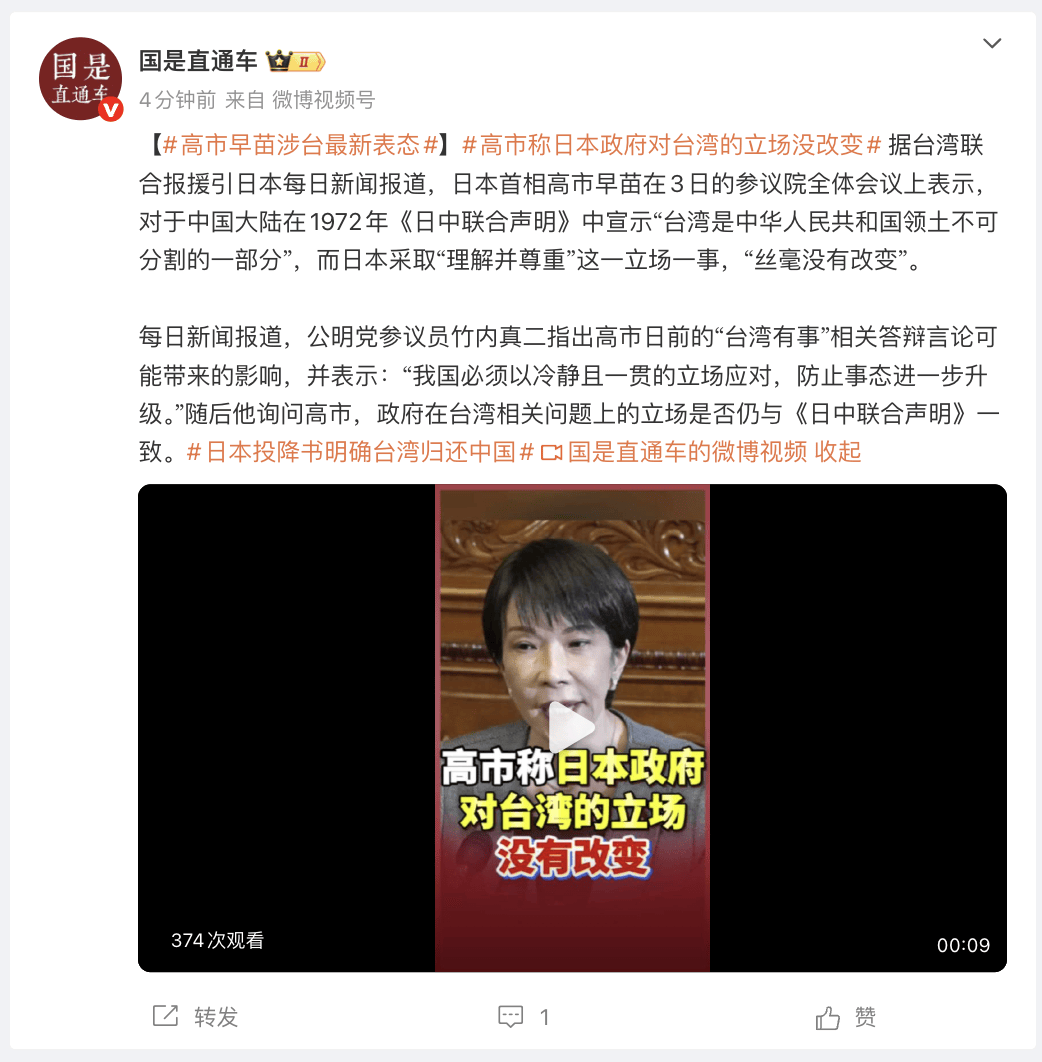Play the video
This screenshot has height=1062, width=1042.
coord(572,727)
